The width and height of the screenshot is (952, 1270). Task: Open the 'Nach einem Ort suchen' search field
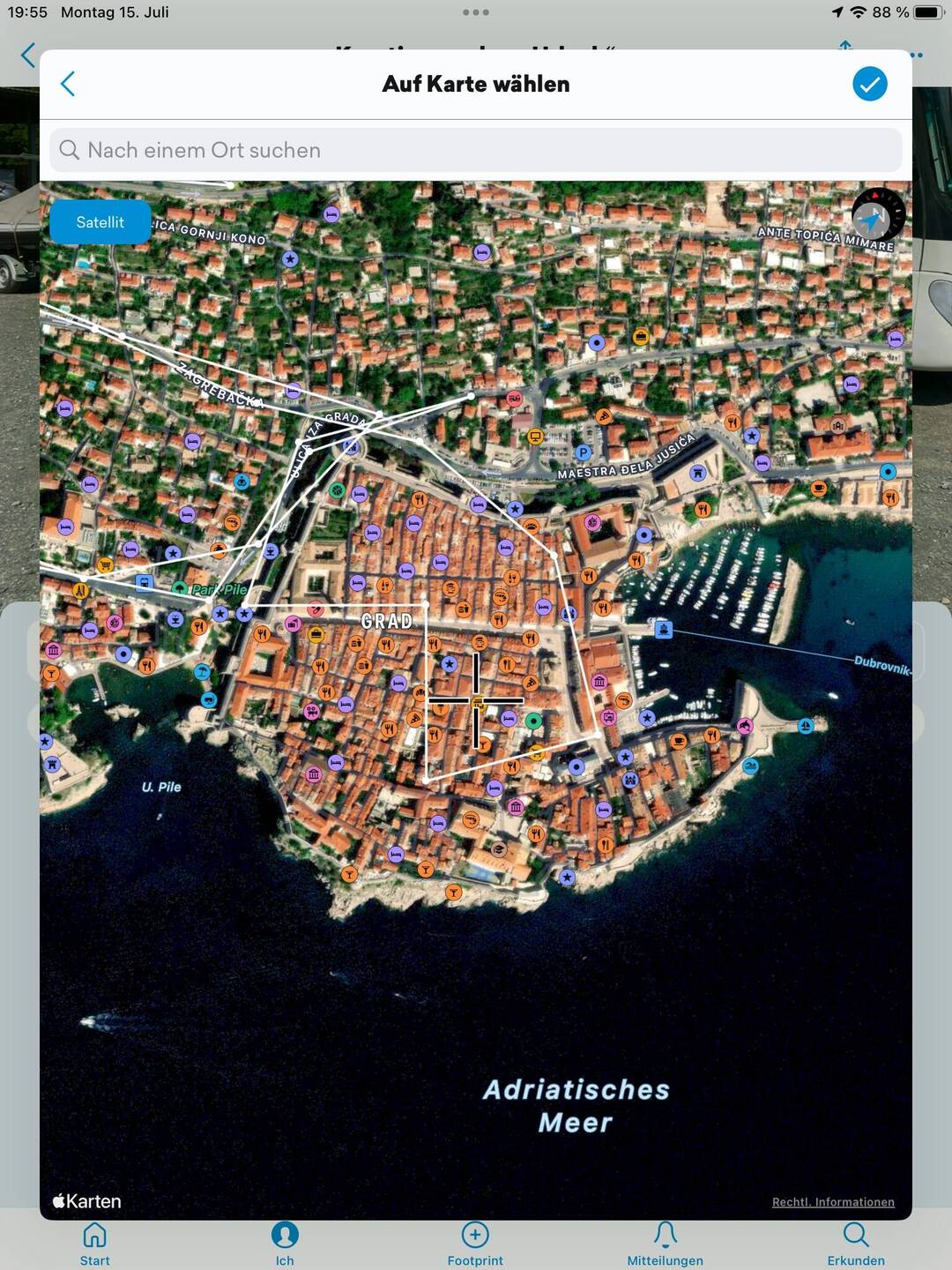[x=476, y=150]
